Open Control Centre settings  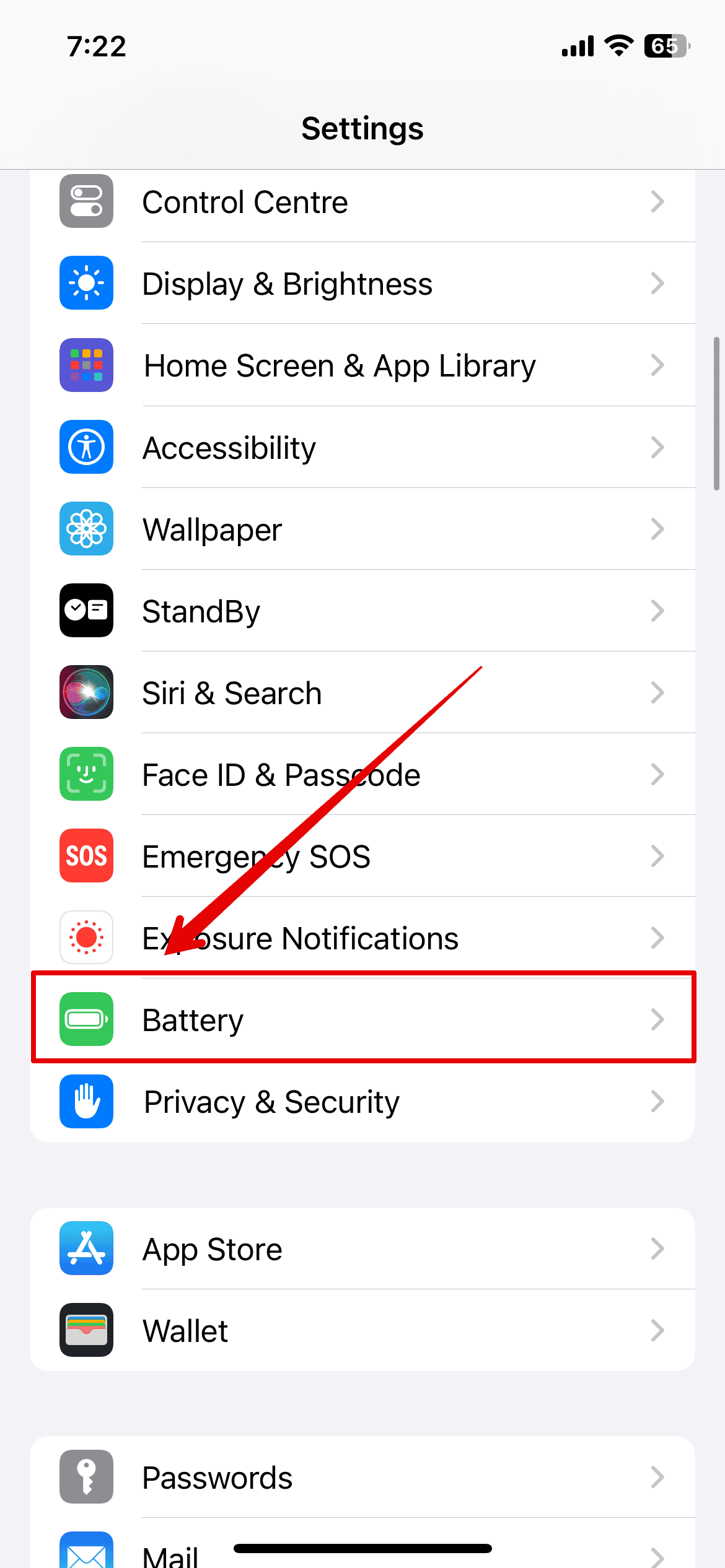click(x=362, y=202)
